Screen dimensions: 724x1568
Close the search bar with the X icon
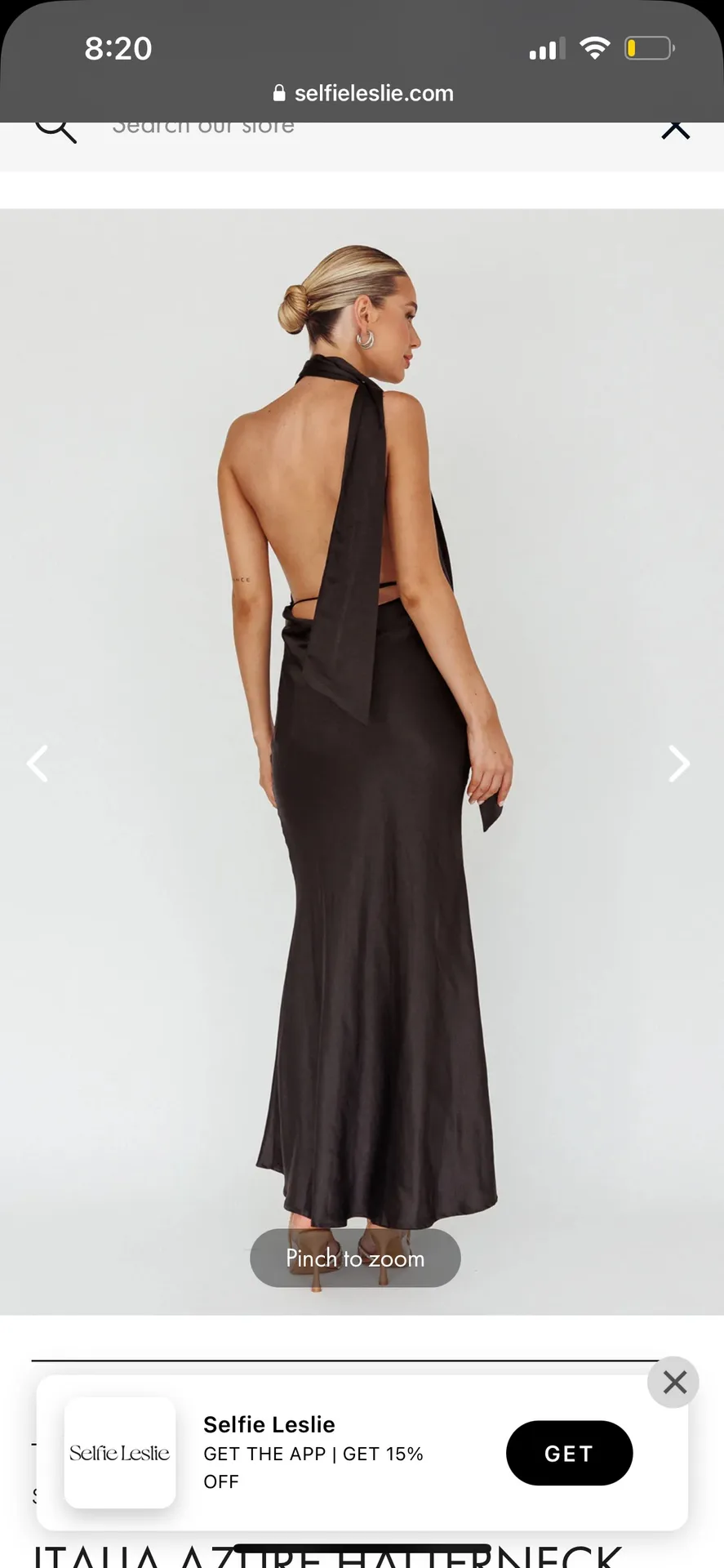tap(676, 127)
